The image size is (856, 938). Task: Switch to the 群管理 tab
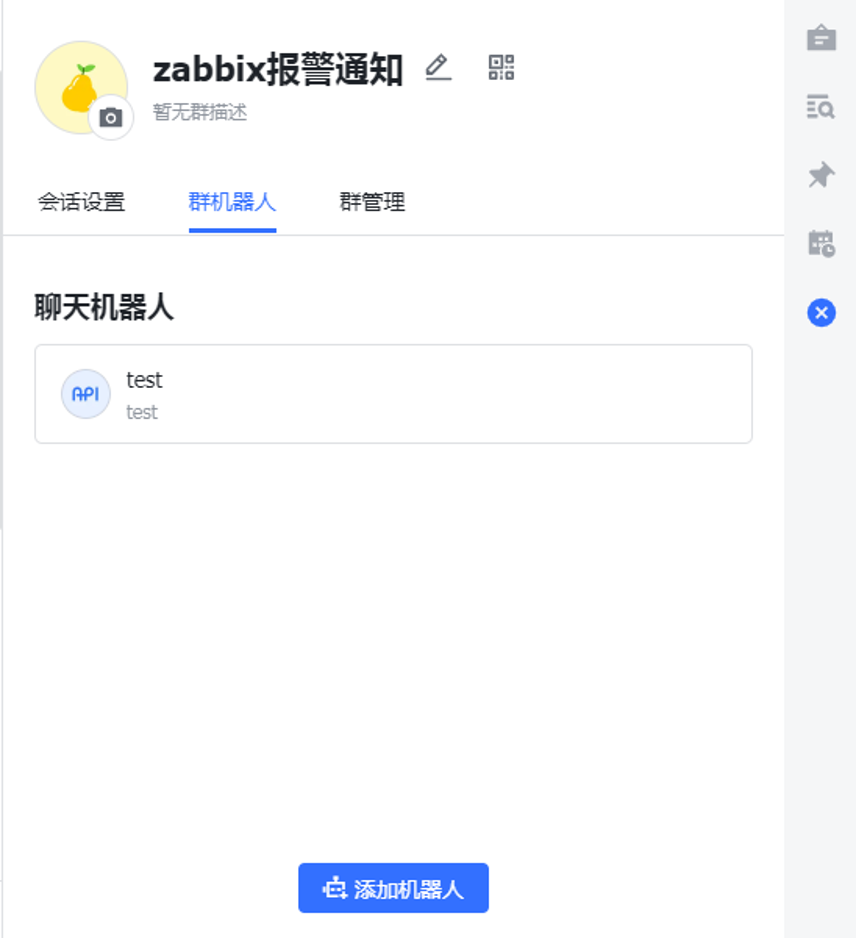tap(372, 202)
